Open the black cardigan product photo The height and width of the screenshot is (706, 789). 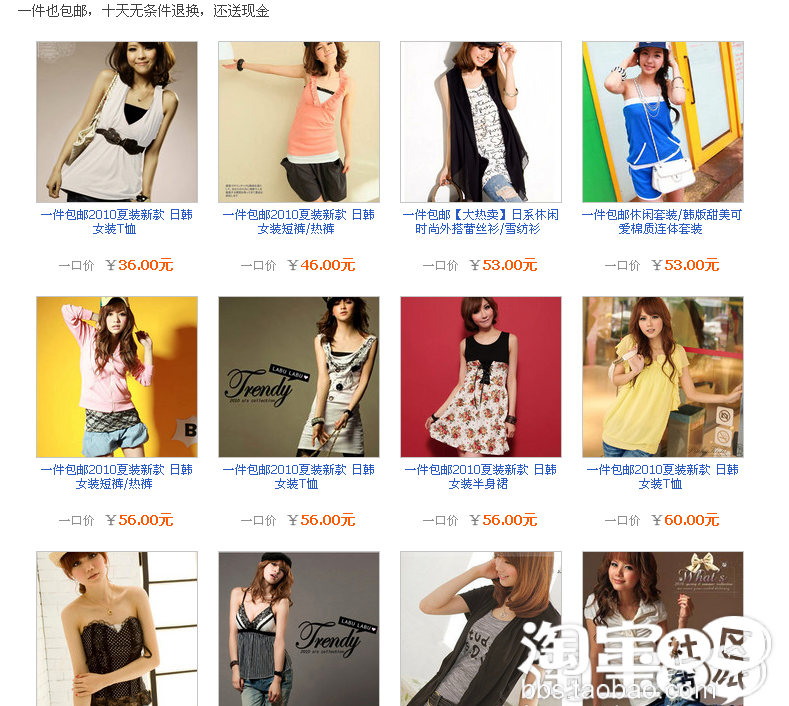(x=480, y=628)
